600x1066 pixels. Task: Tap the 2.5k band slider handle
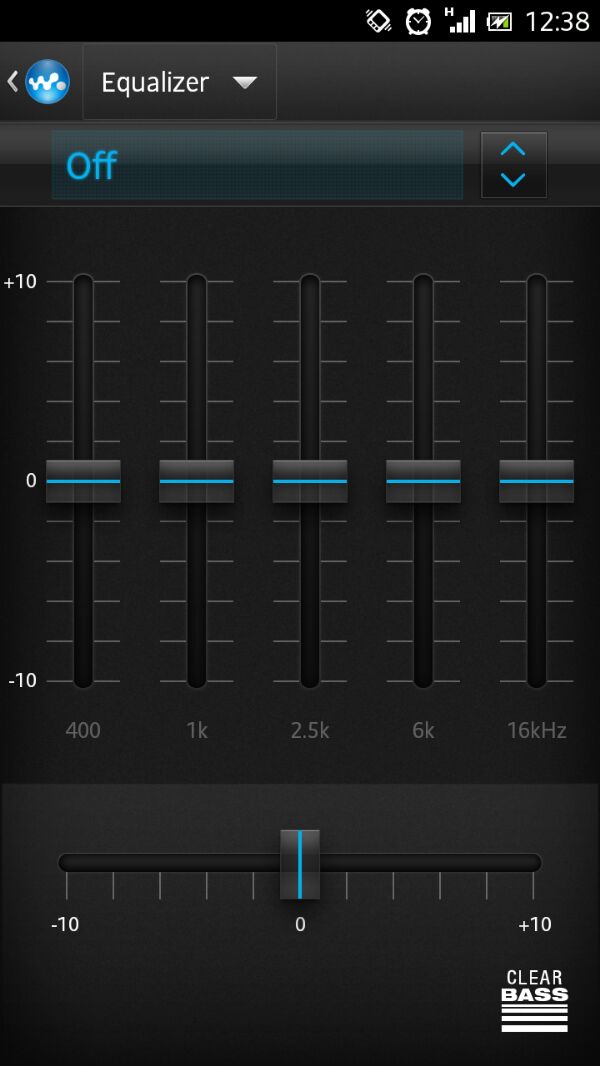(310, 481)
